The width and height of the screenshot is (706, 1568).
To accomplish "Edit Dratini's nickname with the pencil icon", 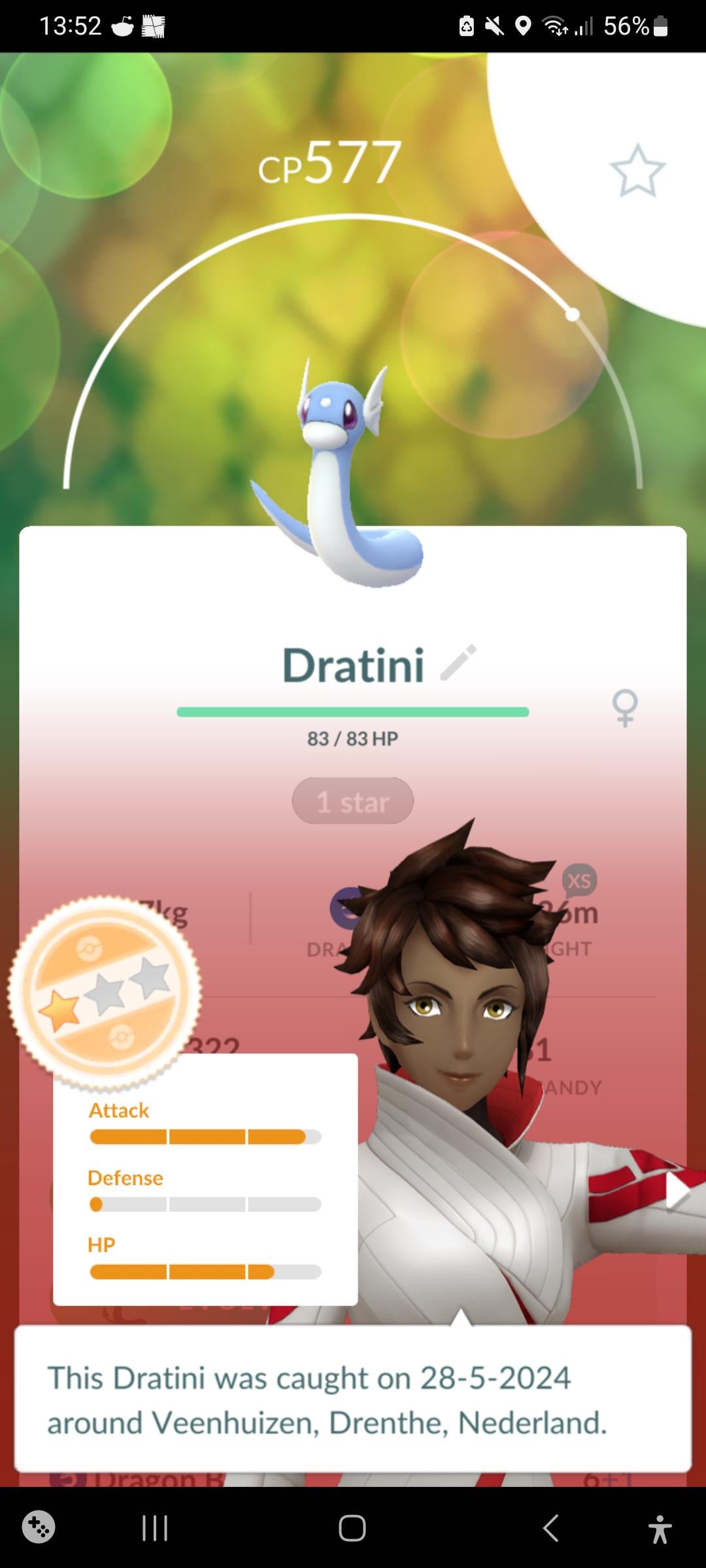I will [458, 662].
